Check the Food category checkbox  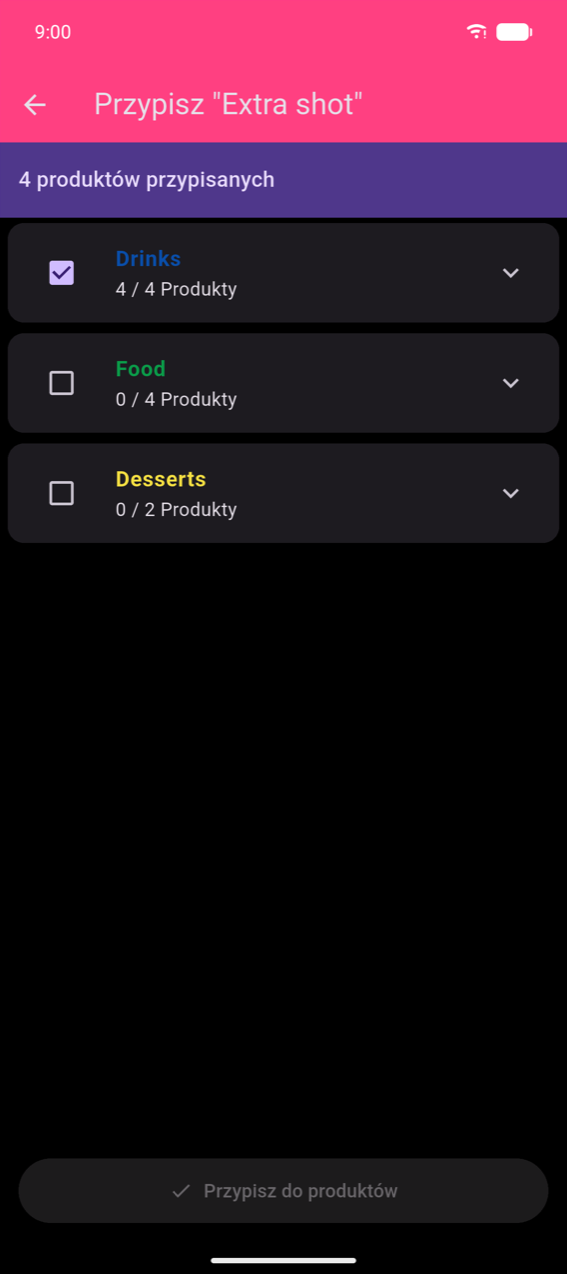(x=61, y=383)
